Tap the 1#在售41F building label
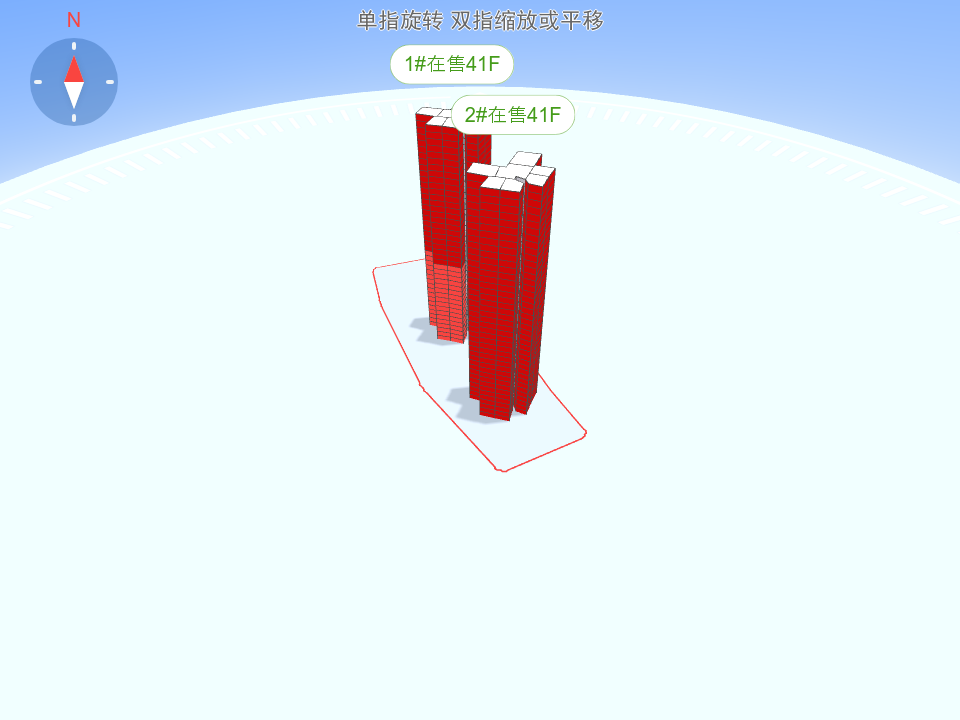 click(451, 65)
